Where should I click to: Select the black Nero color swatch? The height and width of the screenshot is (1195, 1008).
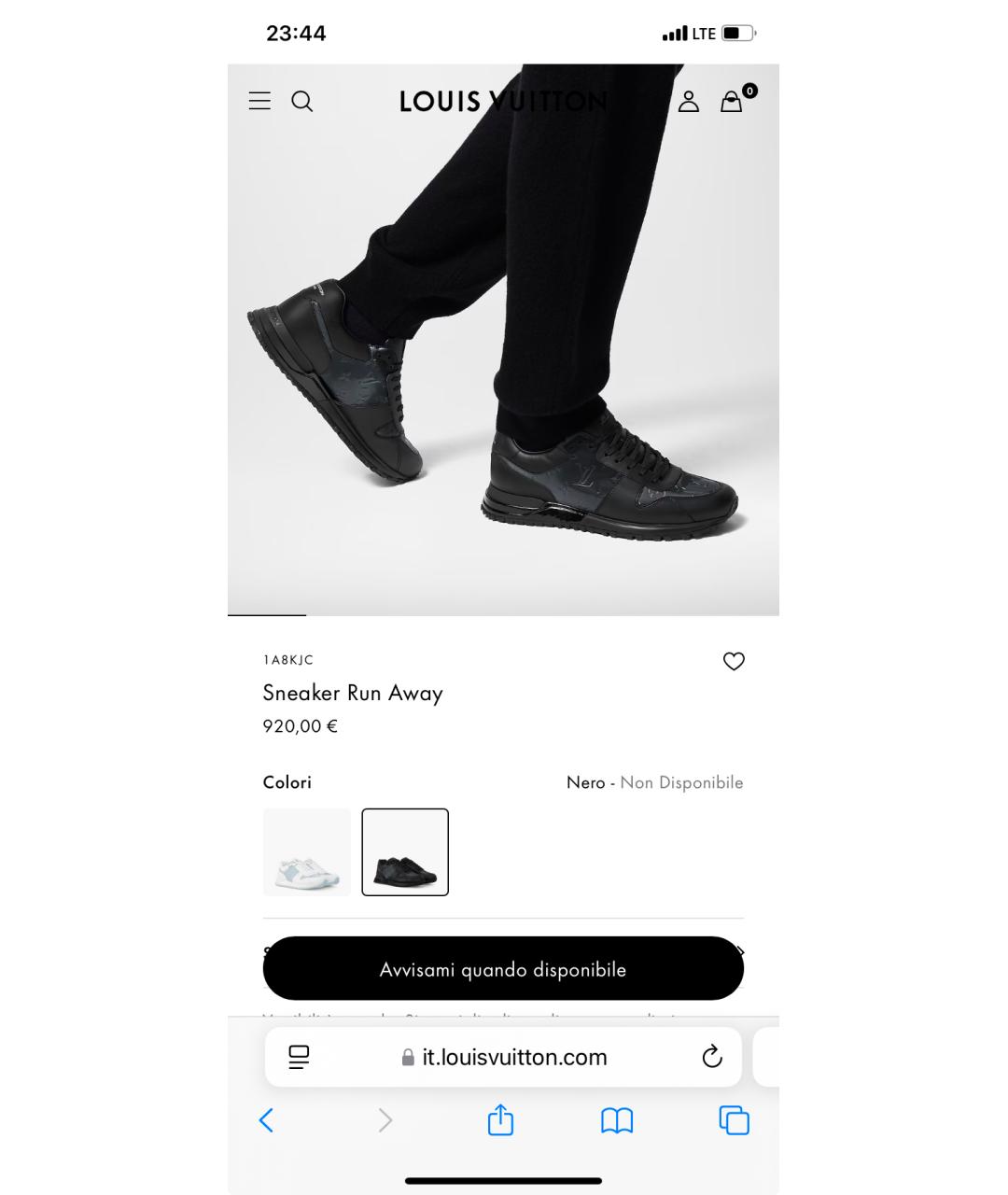click(x=405, y=852)
